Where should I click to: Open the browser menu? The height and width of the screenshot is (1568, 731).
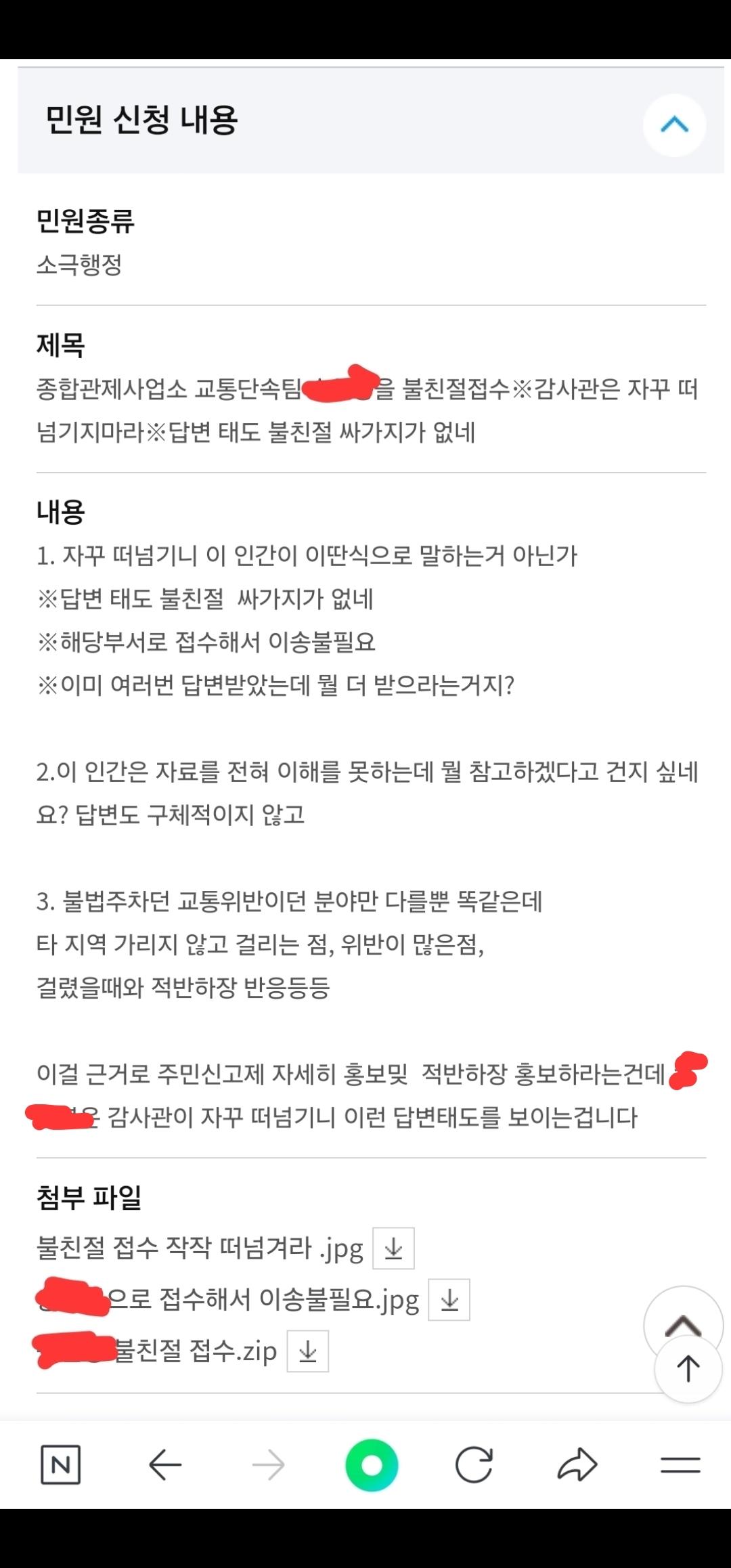tap(680, 1465)
